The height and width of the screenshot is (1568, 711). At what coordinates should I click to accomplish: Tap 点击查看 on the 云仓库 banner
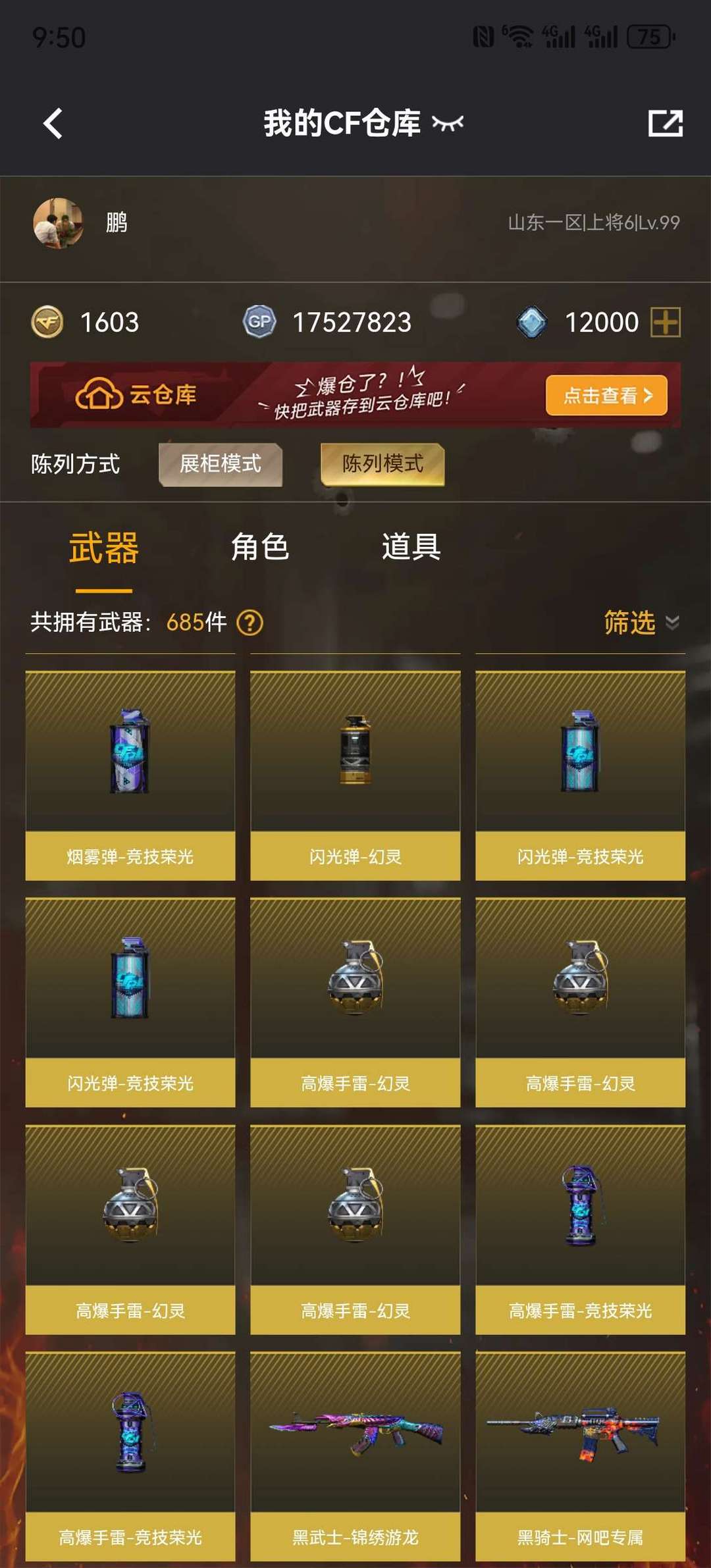tap(606, 395)
